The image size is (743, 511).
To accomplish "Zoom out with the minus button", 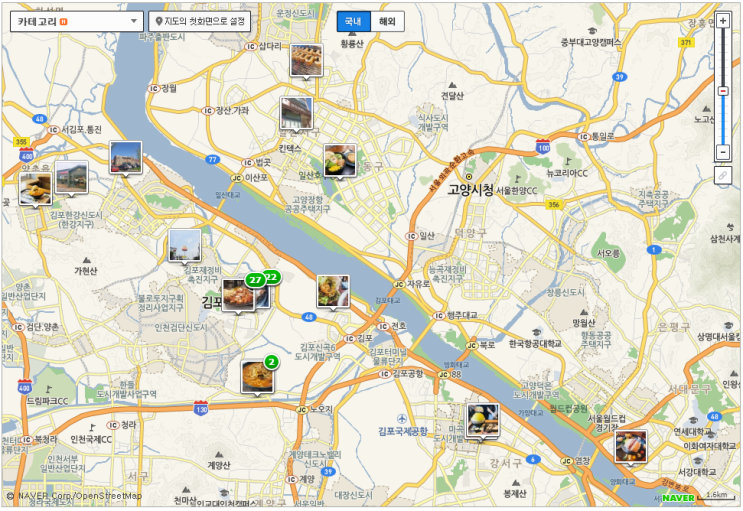I will pos(723,152).
